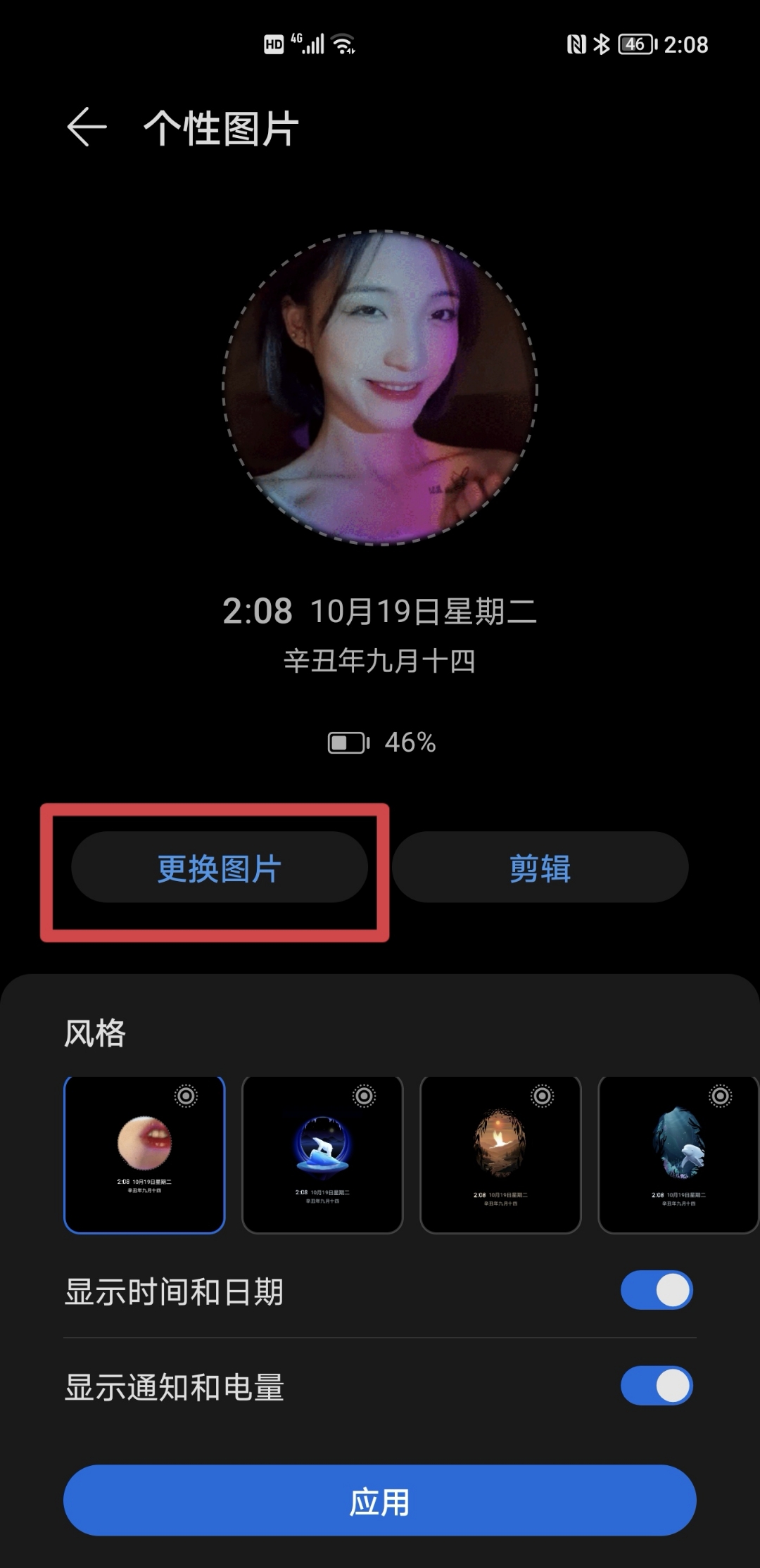
Task: Choose the polar bear style thumbnail
Action: click(x=322, y=1154)
